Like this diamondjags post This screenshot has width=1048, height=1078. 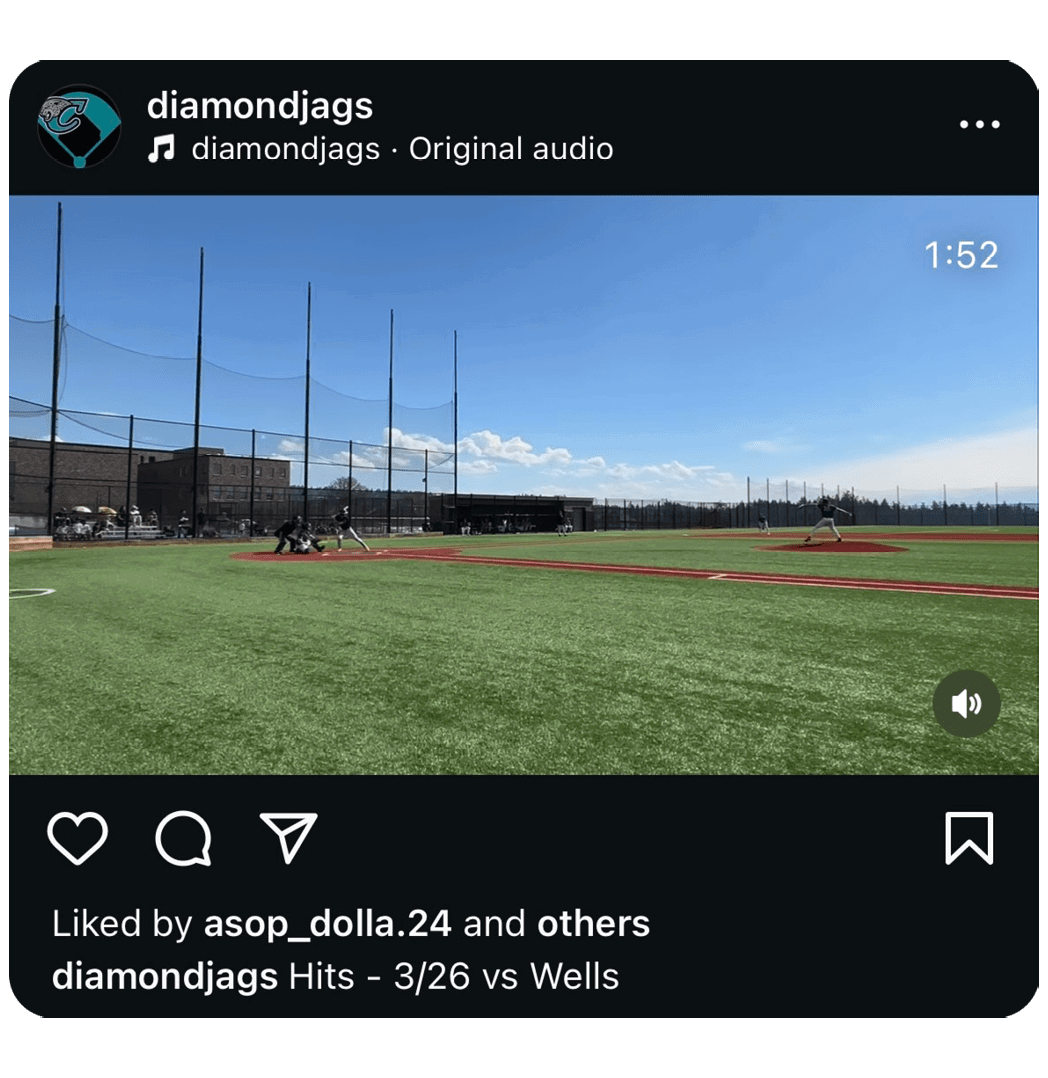[x=78, y=837]
